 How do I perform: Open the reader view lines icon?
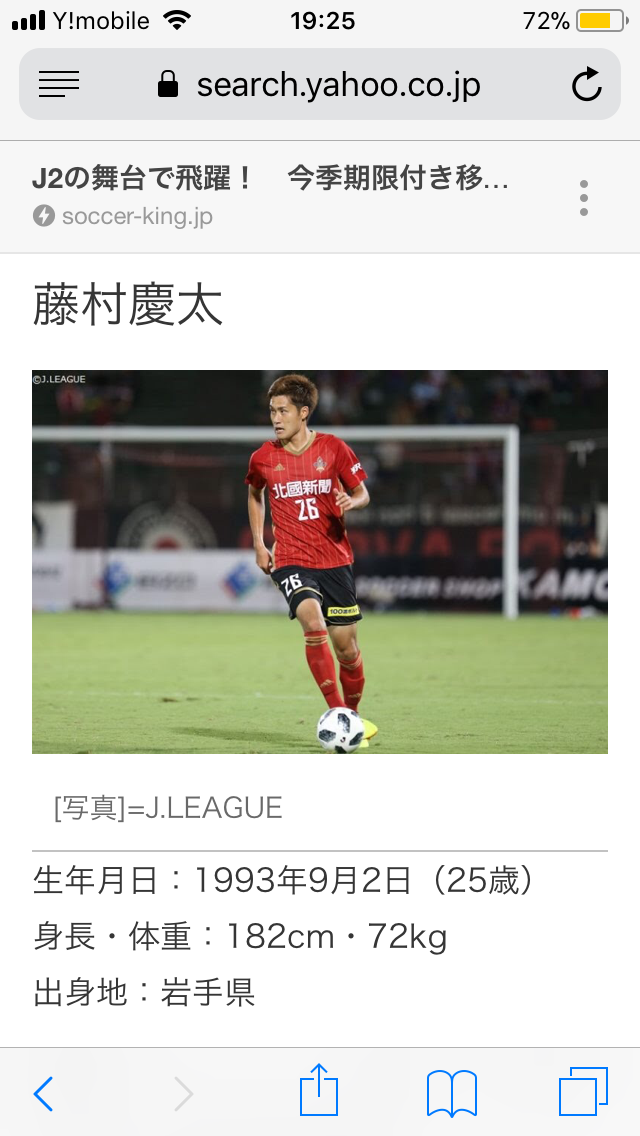pyautogui.click(x=59, y=85)
